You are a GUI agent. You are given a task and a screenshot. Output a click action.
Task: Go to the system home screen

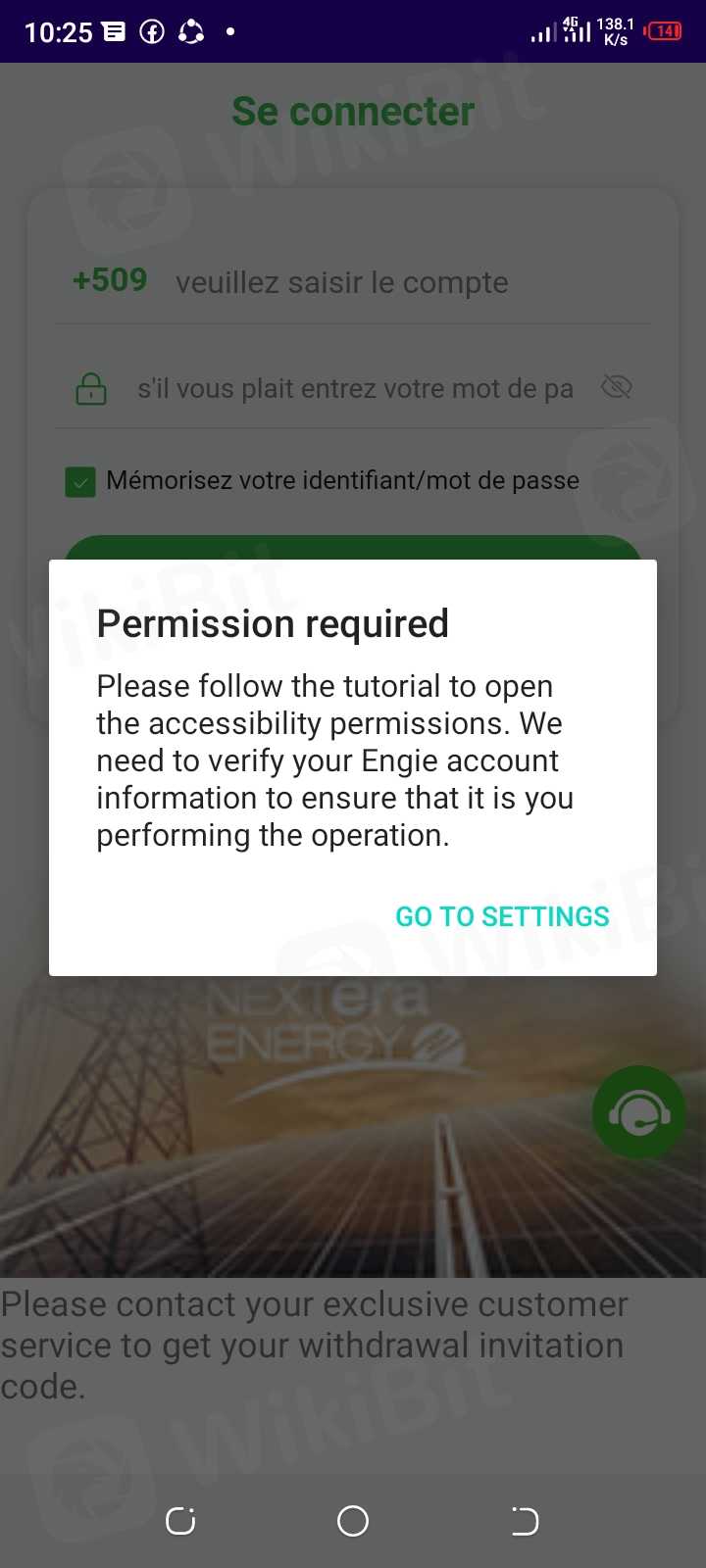pyautogui.click(x=353, y=1521)
